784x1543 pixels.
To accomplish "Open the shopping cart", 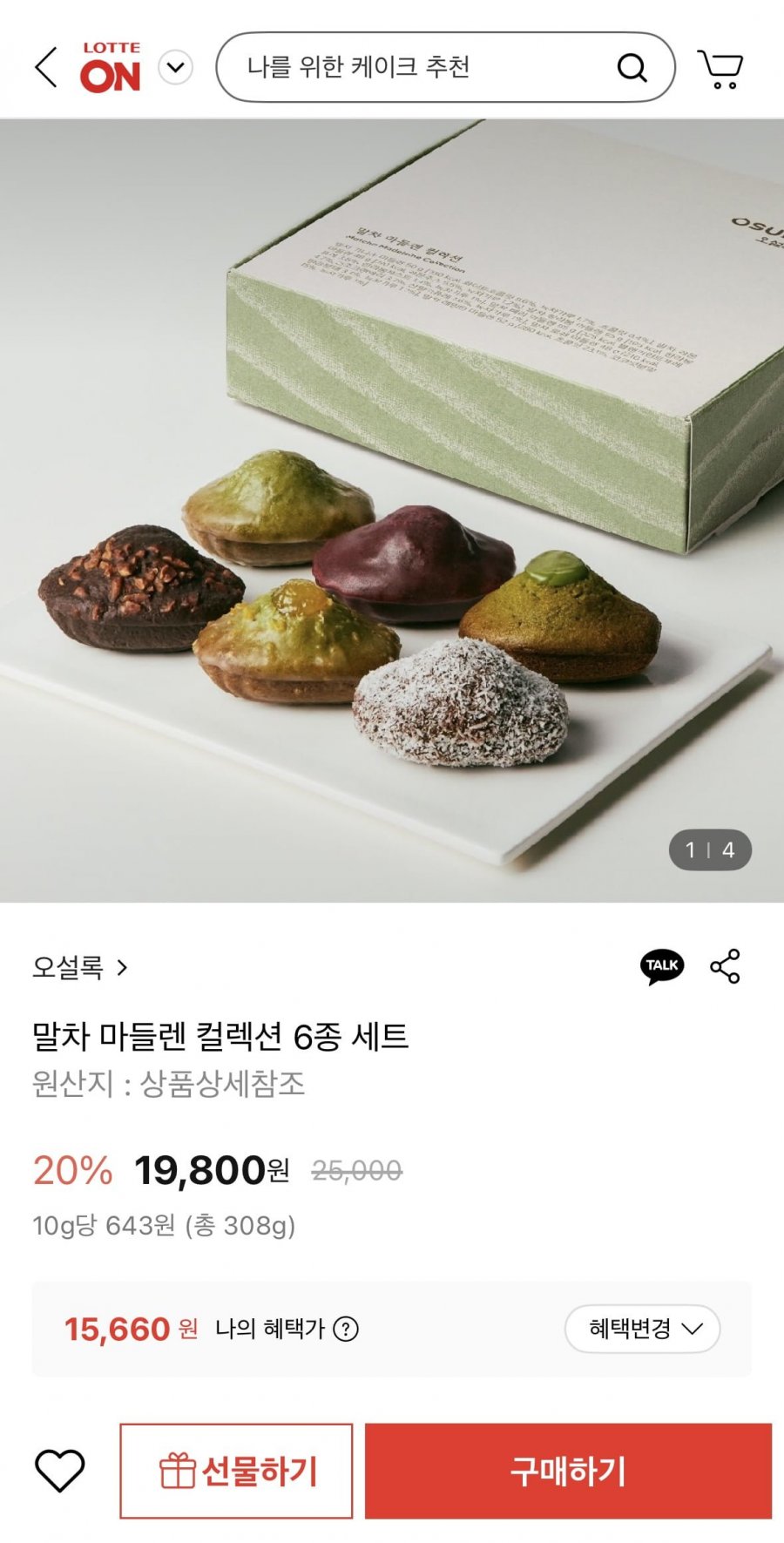I will pyautogui.click(x=720, y=68).
